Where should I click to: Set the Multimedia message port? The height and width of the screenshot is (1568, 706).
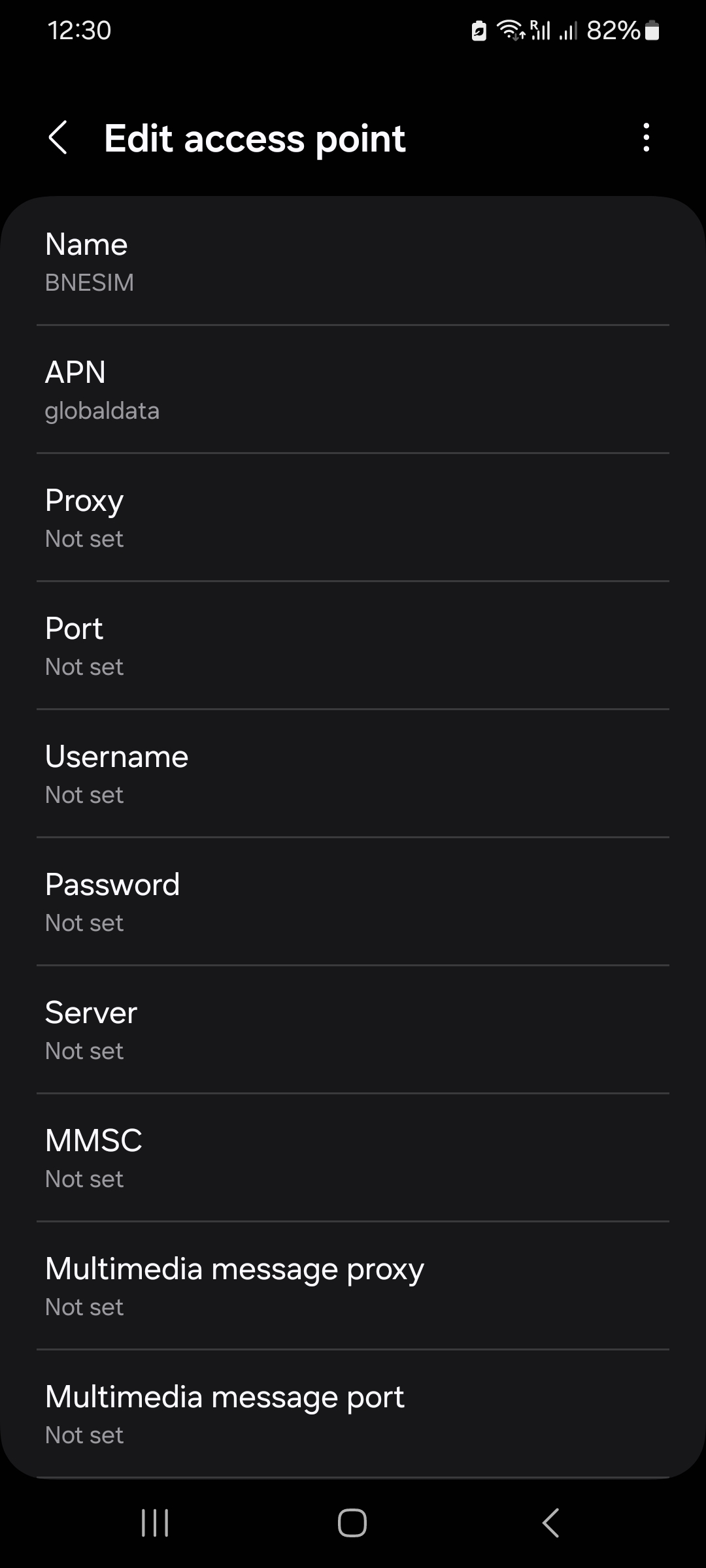pyautogui.click(x=353, y=1414)
